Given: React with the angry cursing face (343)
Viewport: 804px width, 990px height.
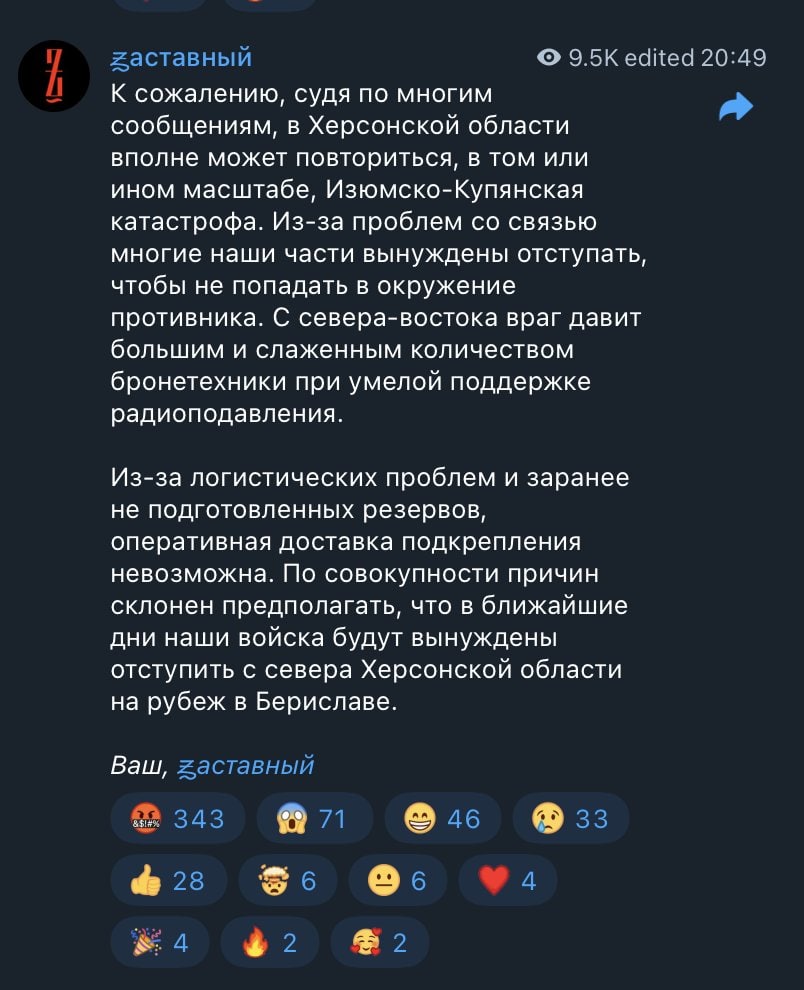Looking at the screenshot, I should [x=177, y=819].
